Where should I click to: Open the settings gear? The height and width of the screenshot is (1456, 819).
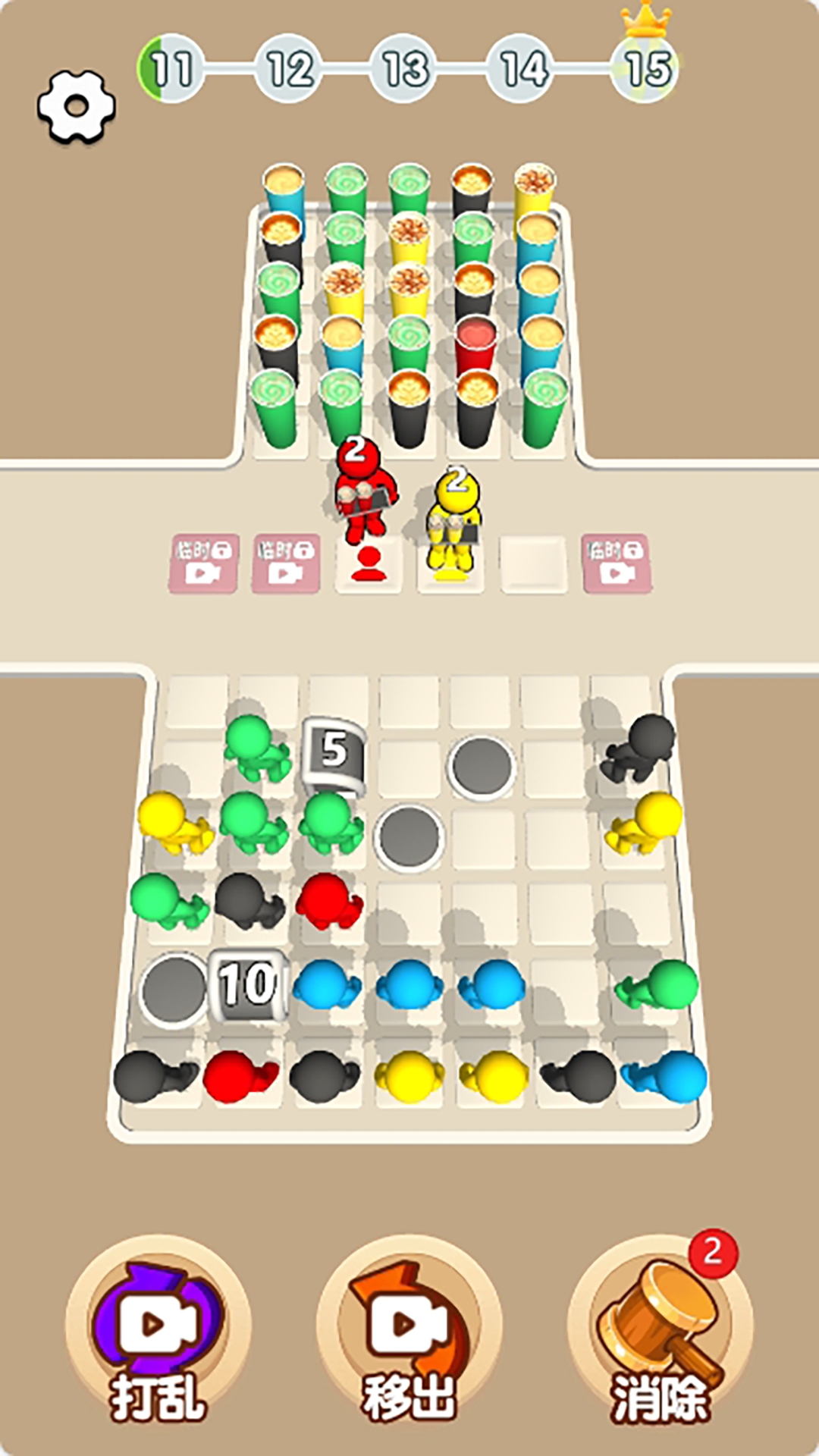pyautogui.click(x=76, y=107)
